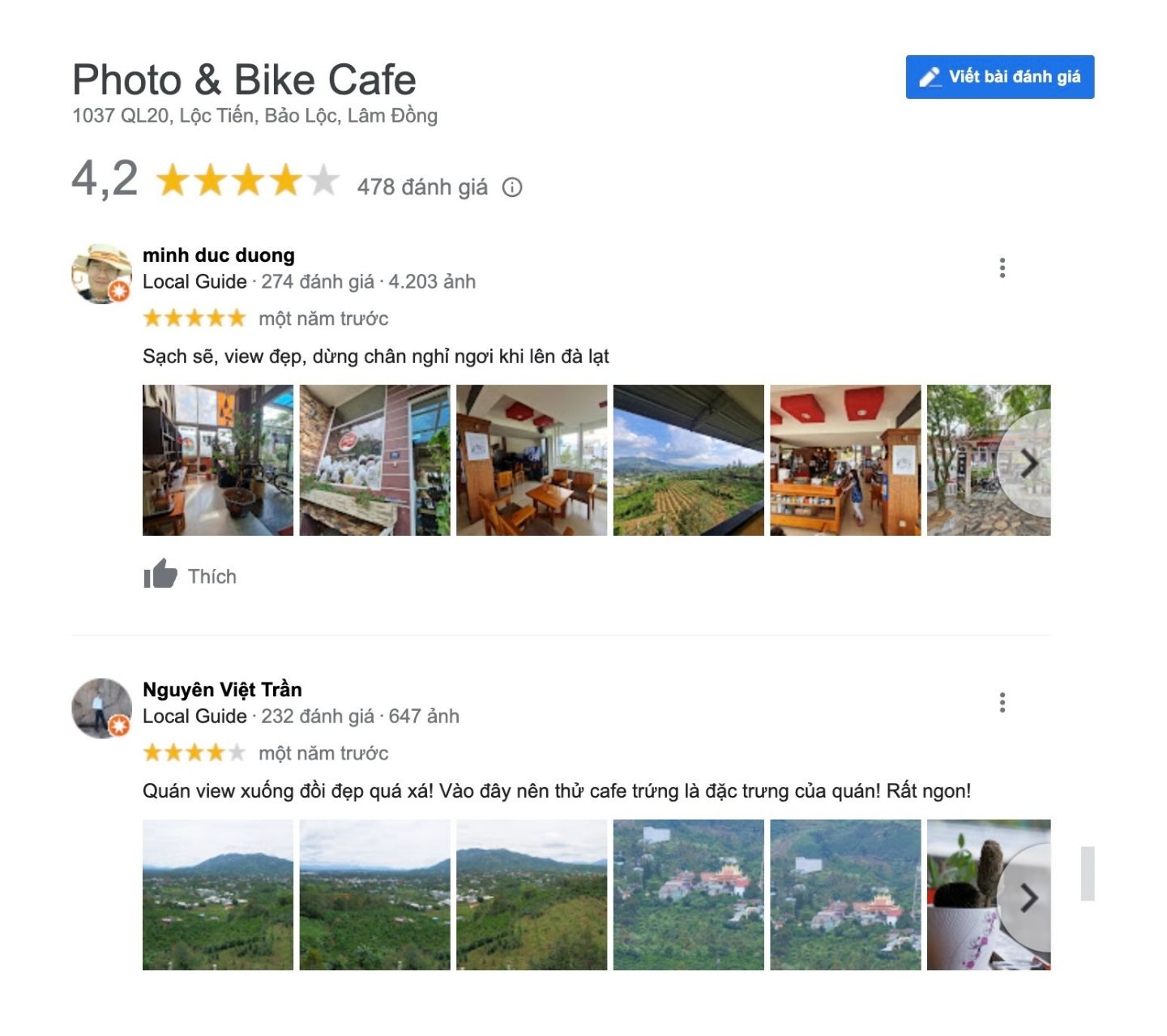The height and width of the screenshot is (1036, 1167).
Task: View the temple on hillside photo by Nguyên Việt Trần
Action: point(688,895)
